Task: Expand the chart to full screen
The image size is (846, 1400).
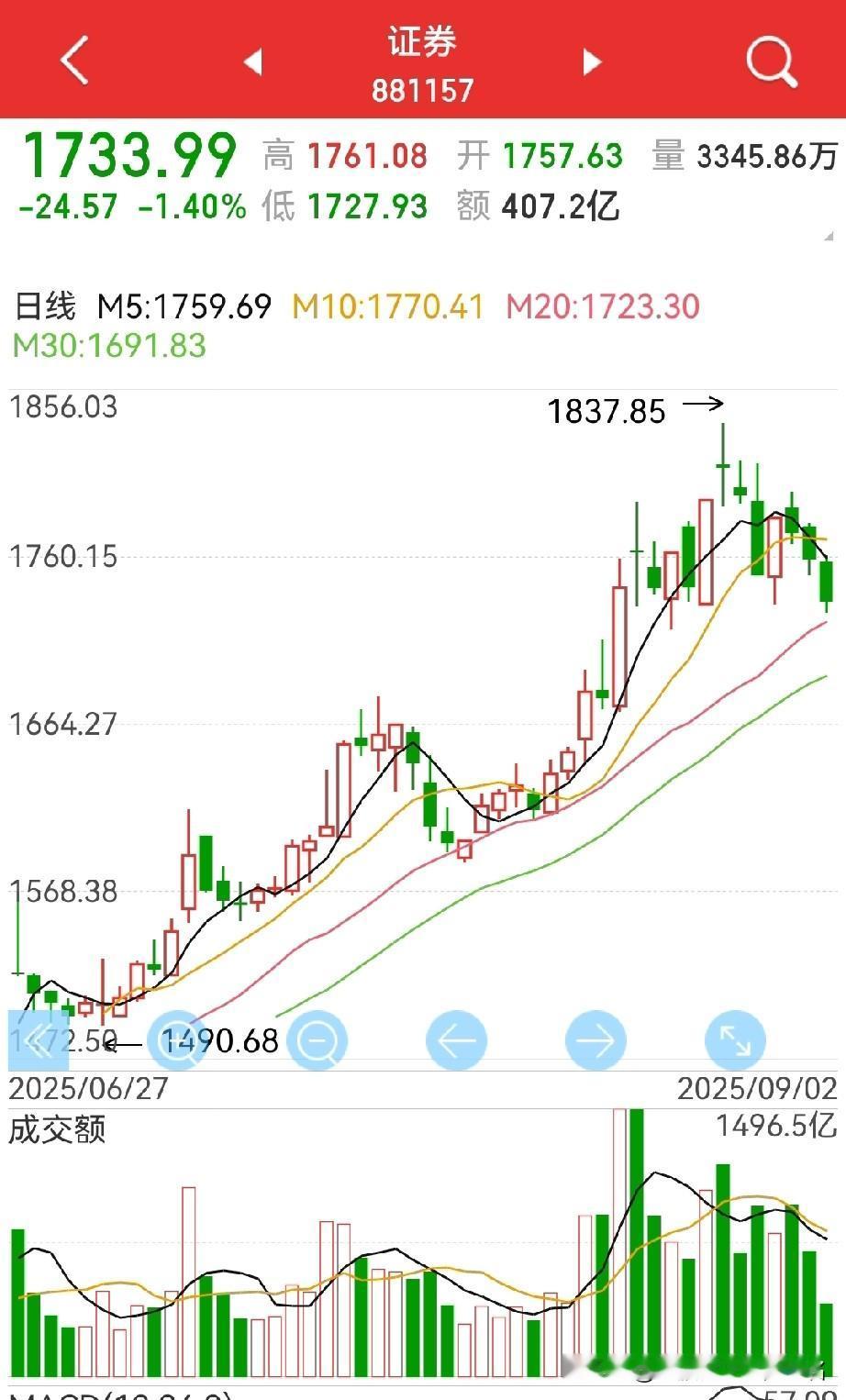Action: 735,1040
